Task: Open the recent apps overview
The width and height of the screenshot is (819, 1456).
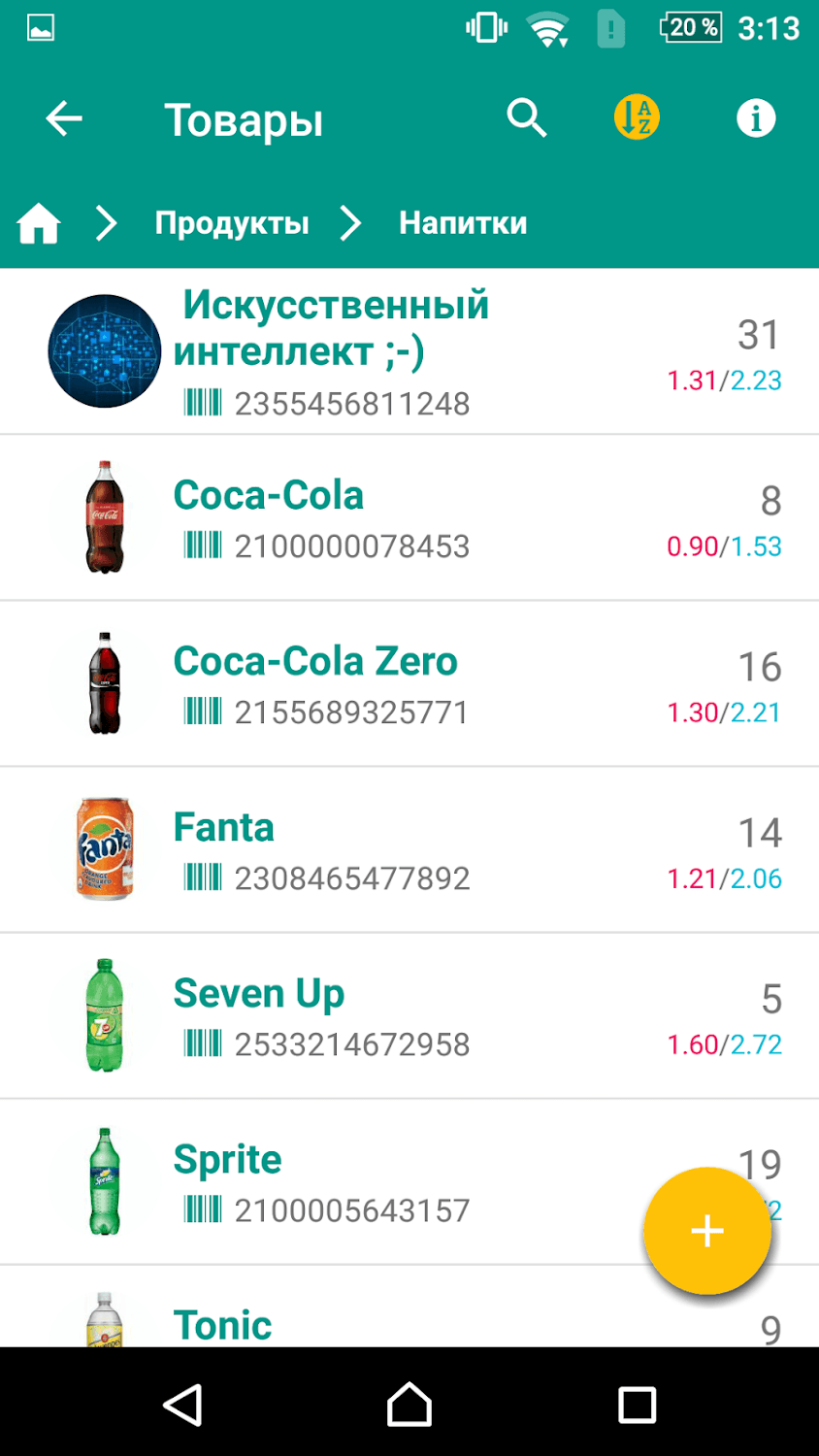Action: coord(637,1405)
